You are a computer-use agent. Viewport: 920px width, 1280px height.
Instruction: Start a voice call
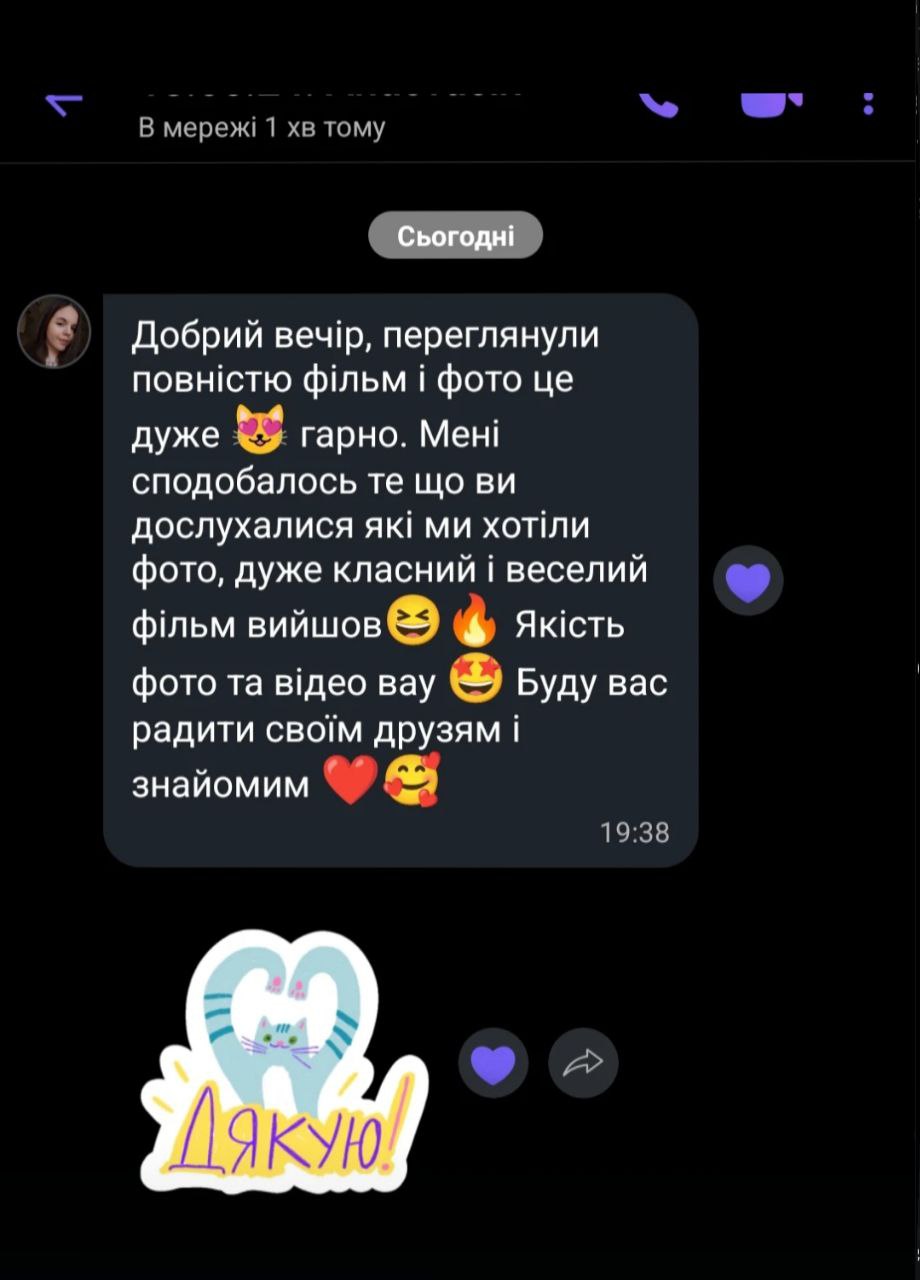point(658,102)
